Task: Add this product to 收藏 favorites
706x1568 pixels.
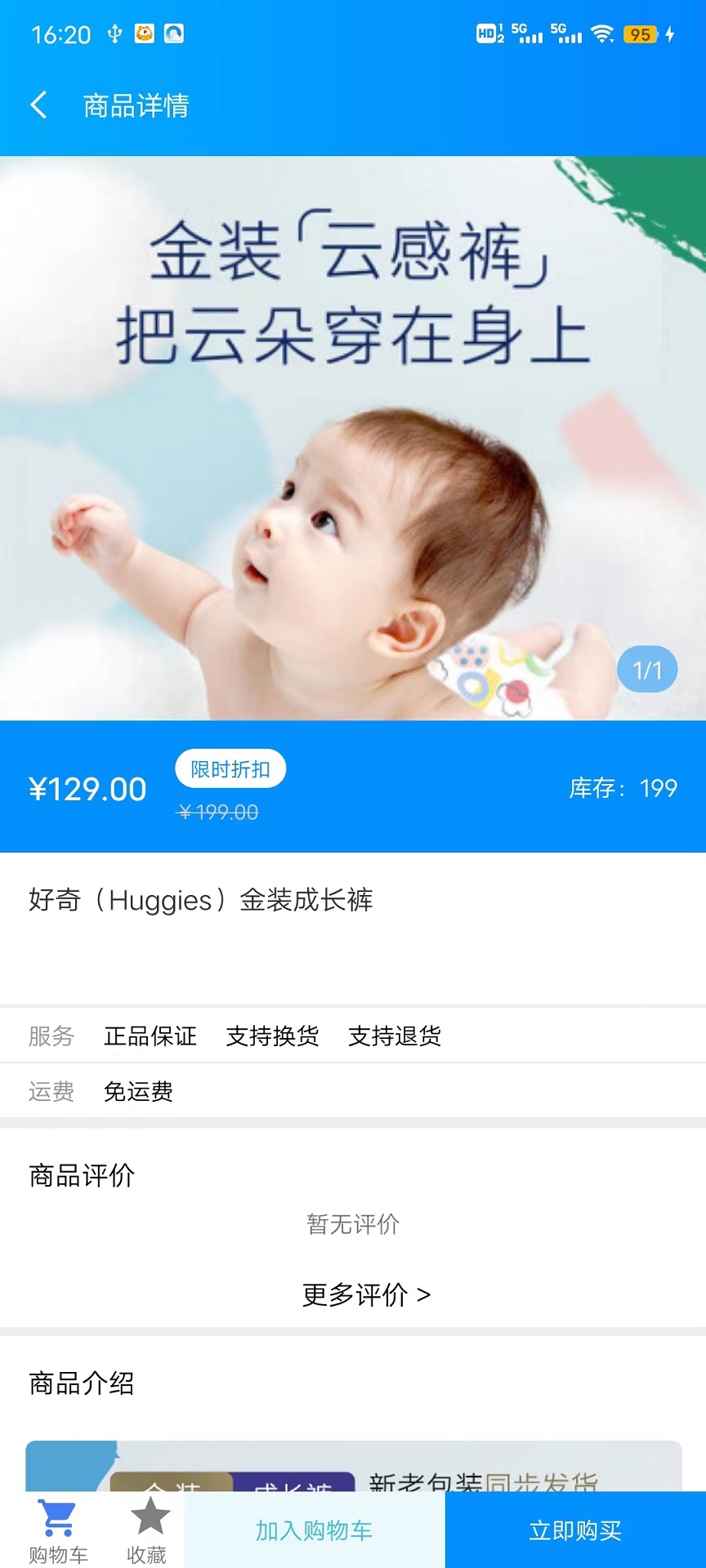Action: point(148,1530)
